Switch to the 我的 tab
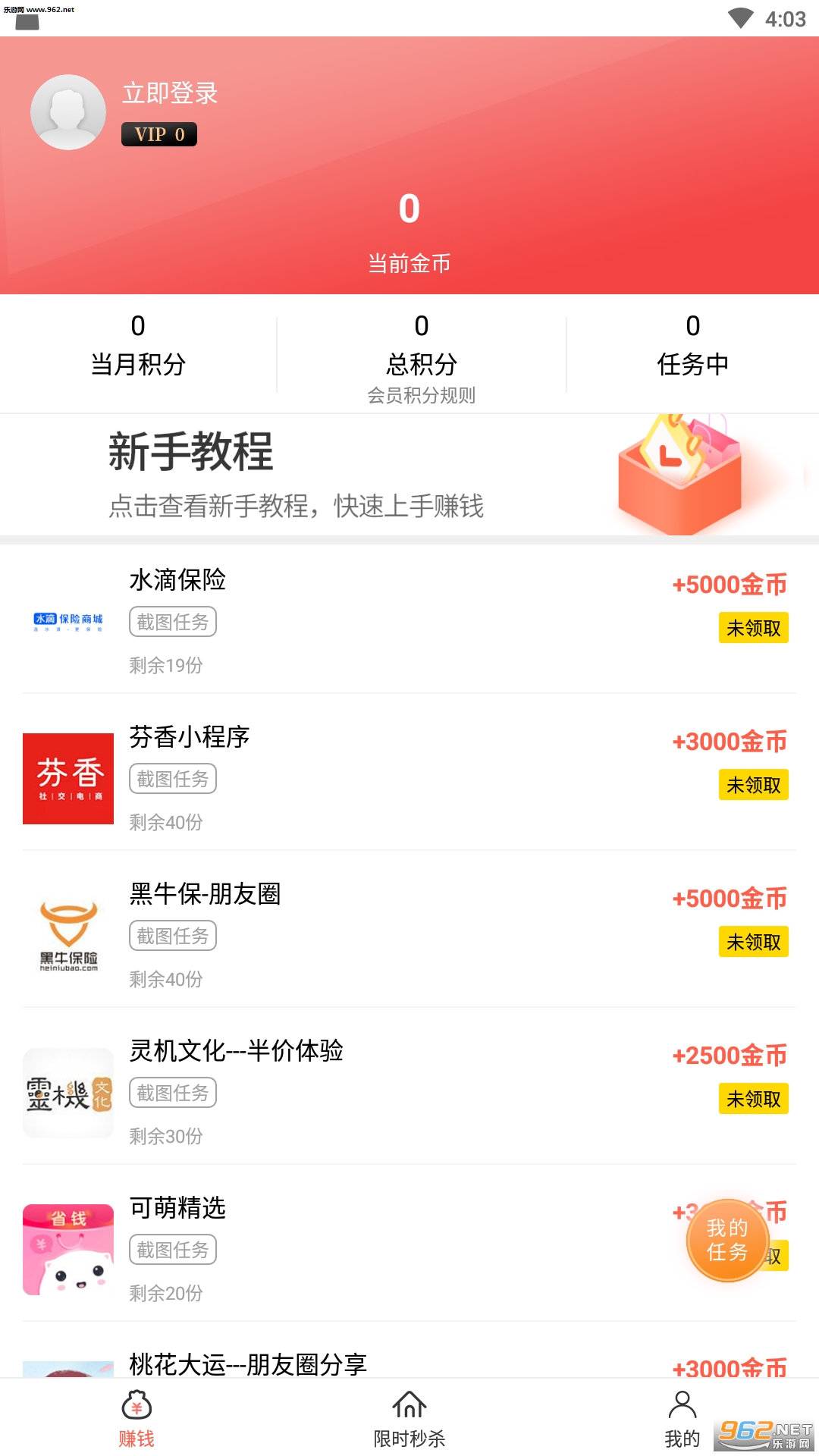The image size is (819, 1456). point(682,1418)
